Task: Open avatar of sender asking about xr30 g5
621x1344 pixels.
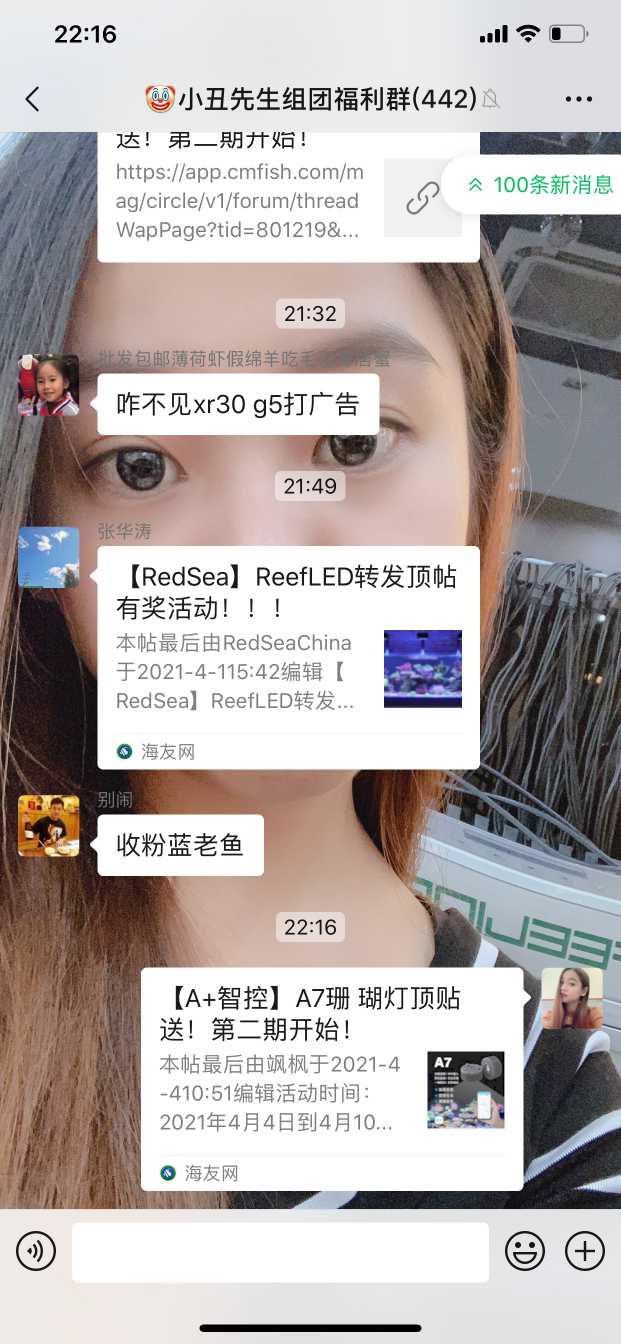Action: point(48,385)
